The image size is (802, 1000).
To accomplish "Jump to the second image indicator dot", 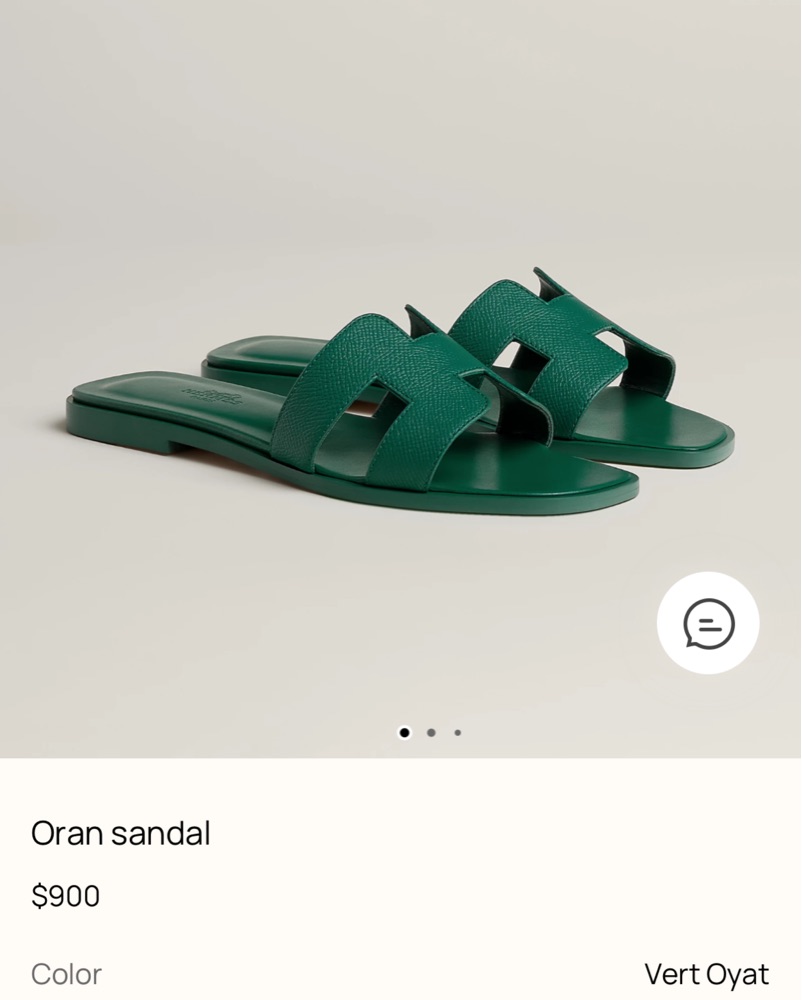I will pos(431,732).
